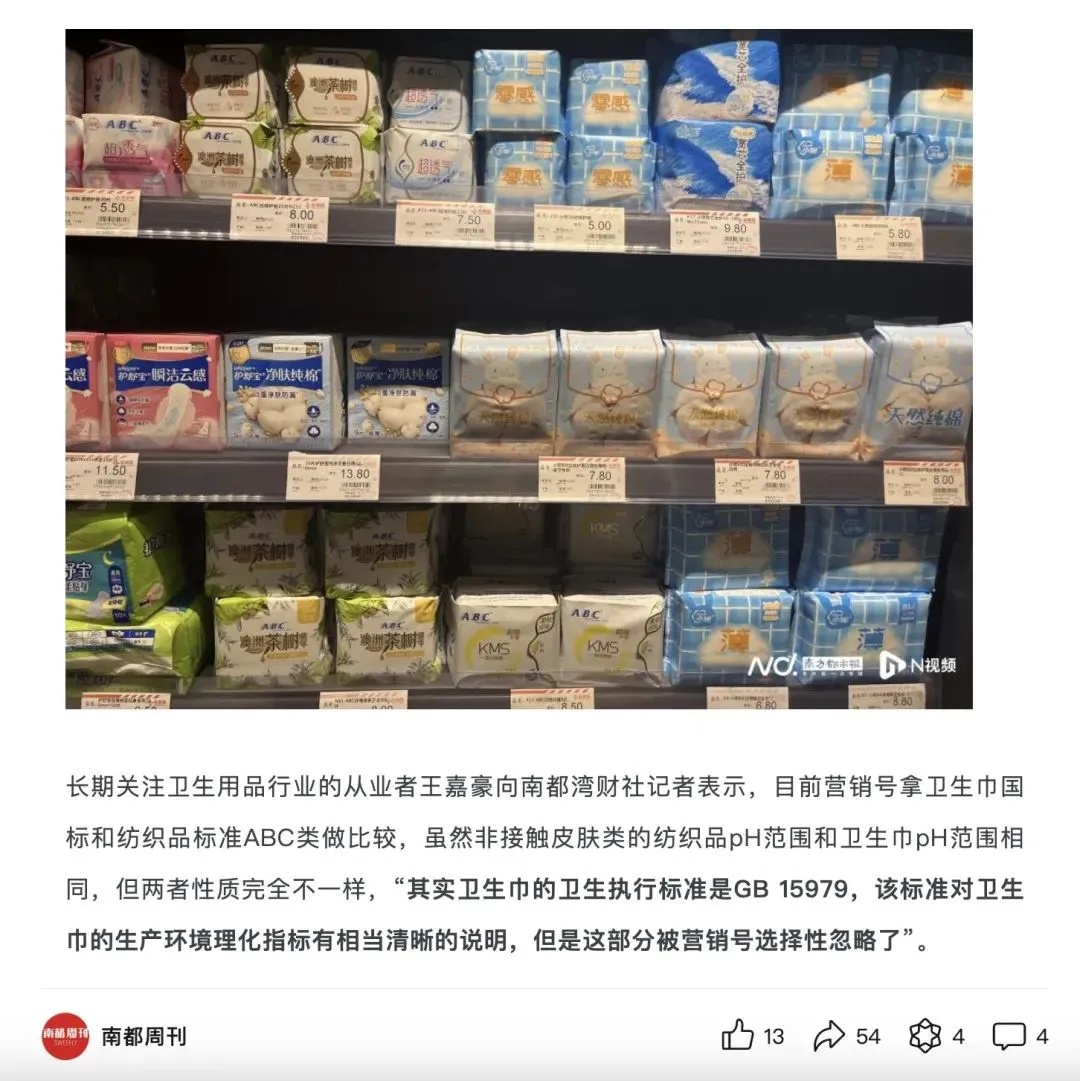Tap the 在看 flower icon with 4
The image size is (1080, 1081).
[924, 1036]
